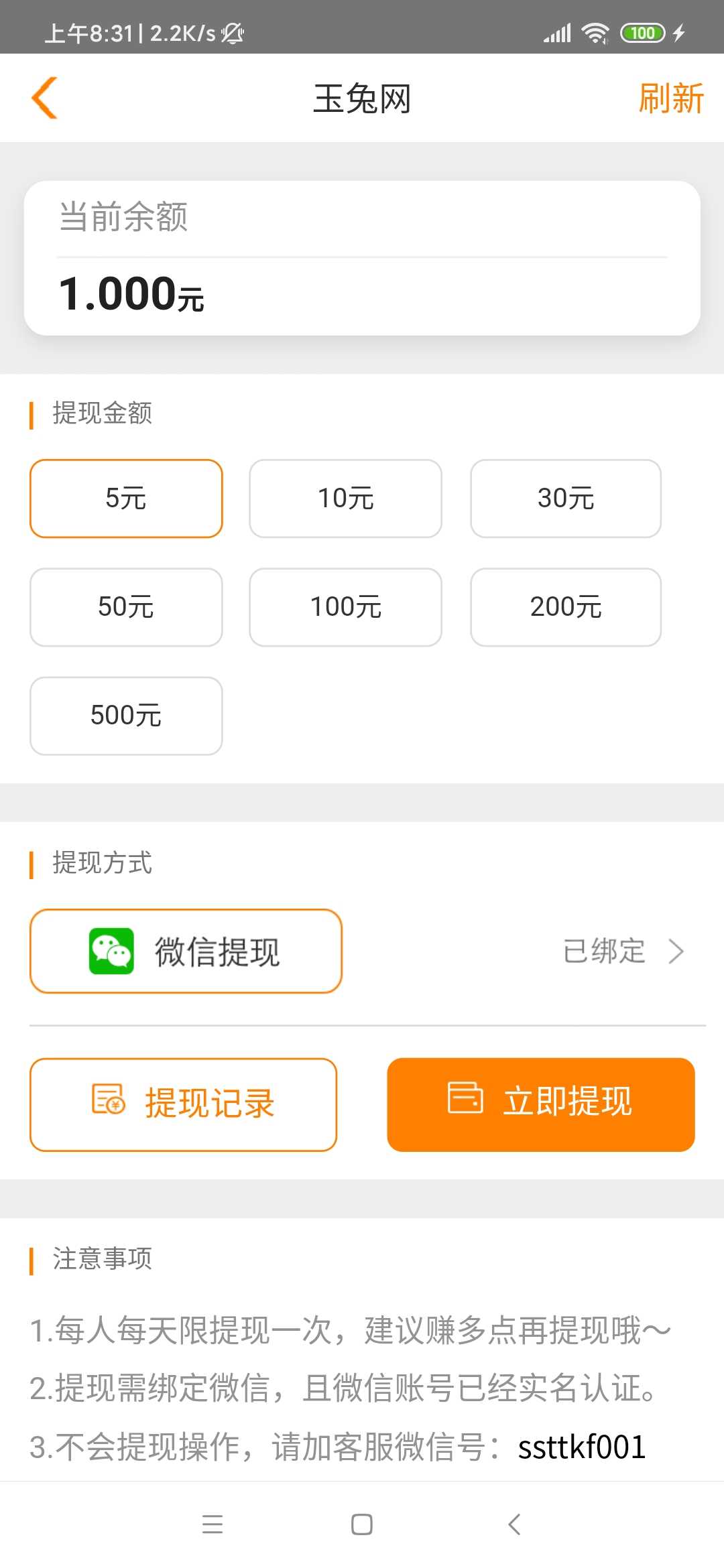Open the system recent apps menu
Viewport: 724px width, 1568px height.
click(x=213, y=1524)
